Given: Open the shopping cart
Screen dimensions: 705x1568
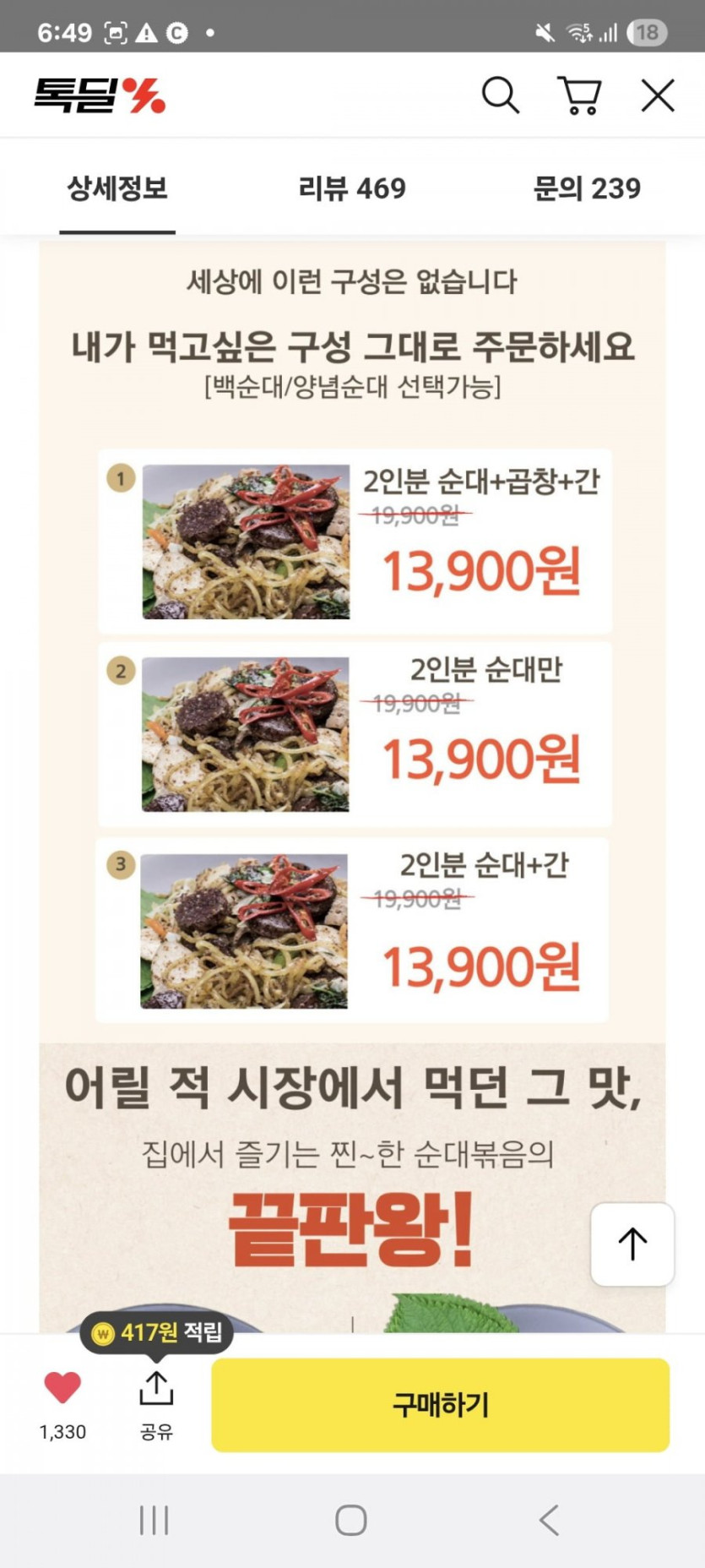Looking at the screenshot, I should coord(579,95).
